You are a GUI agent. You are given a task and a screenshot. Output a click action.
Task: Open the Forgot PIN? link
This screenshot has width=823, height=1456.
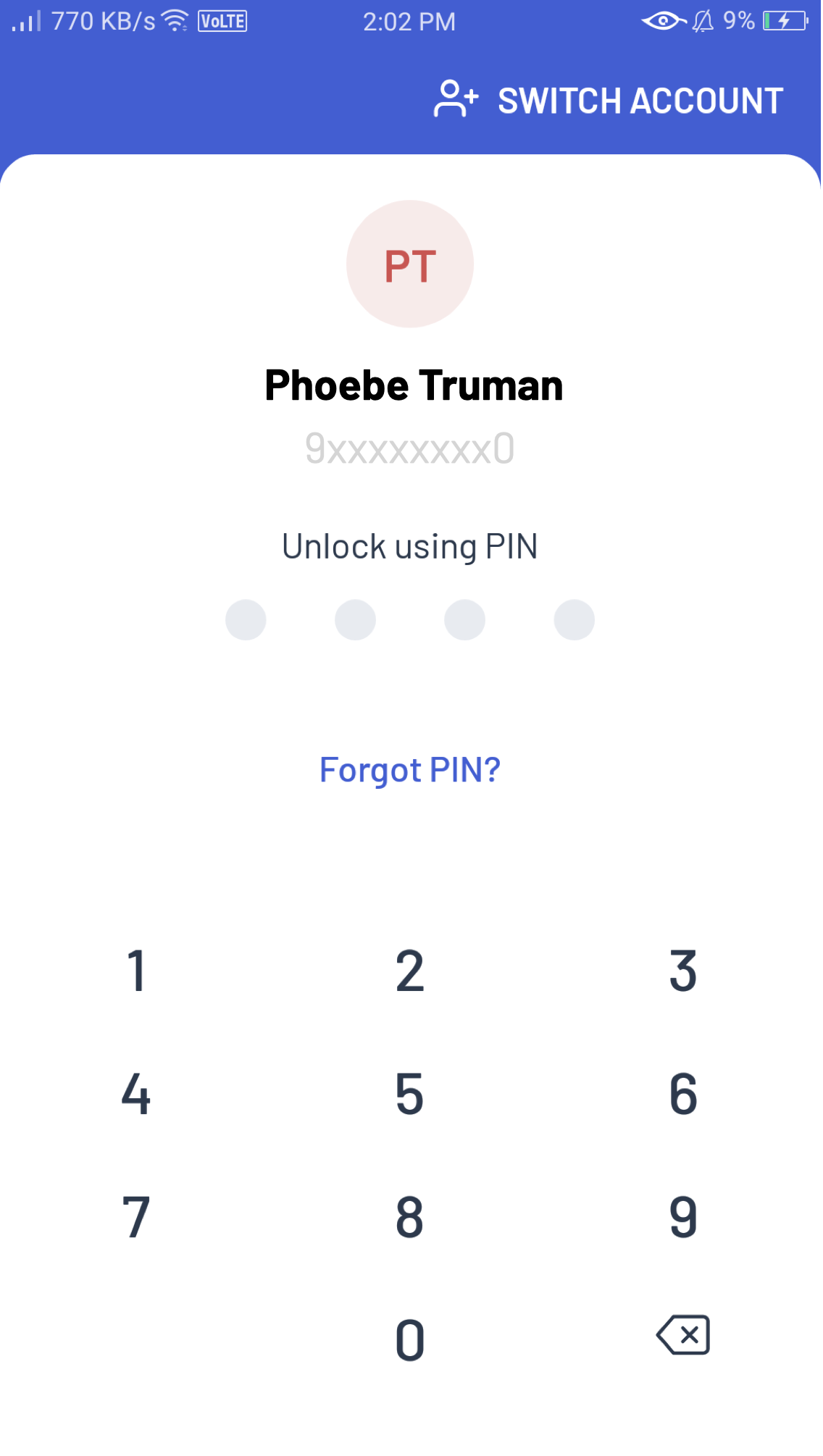[x=410, y=770]
